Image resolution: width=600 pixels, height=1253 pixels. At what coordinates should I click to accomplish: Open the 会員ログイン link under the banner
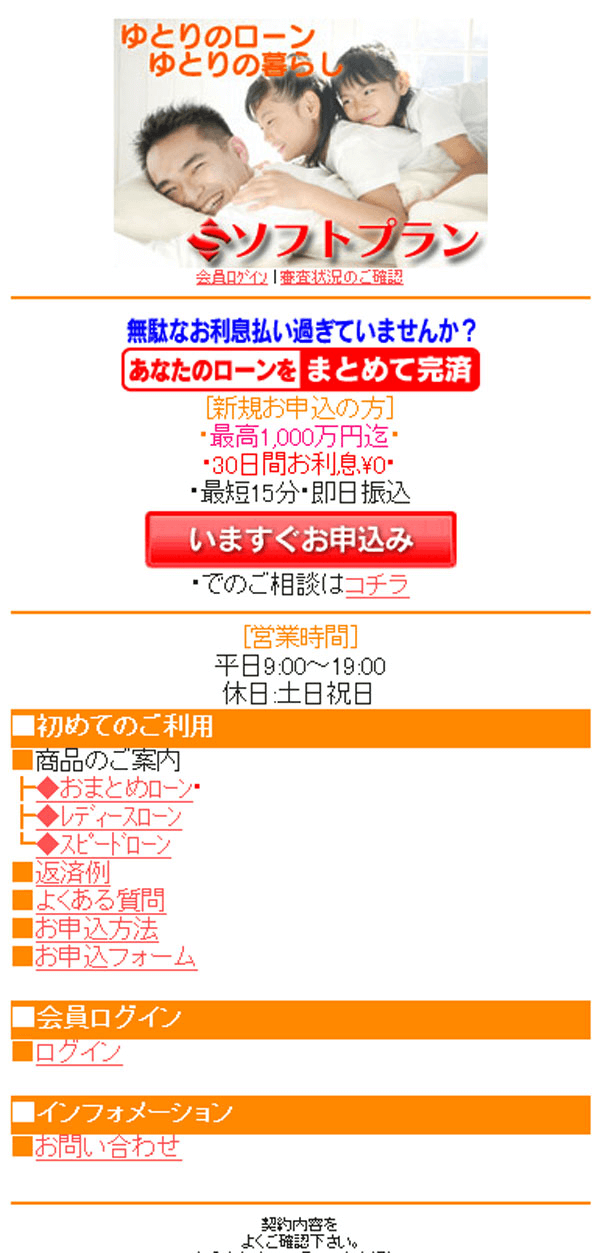click(232, 277)
